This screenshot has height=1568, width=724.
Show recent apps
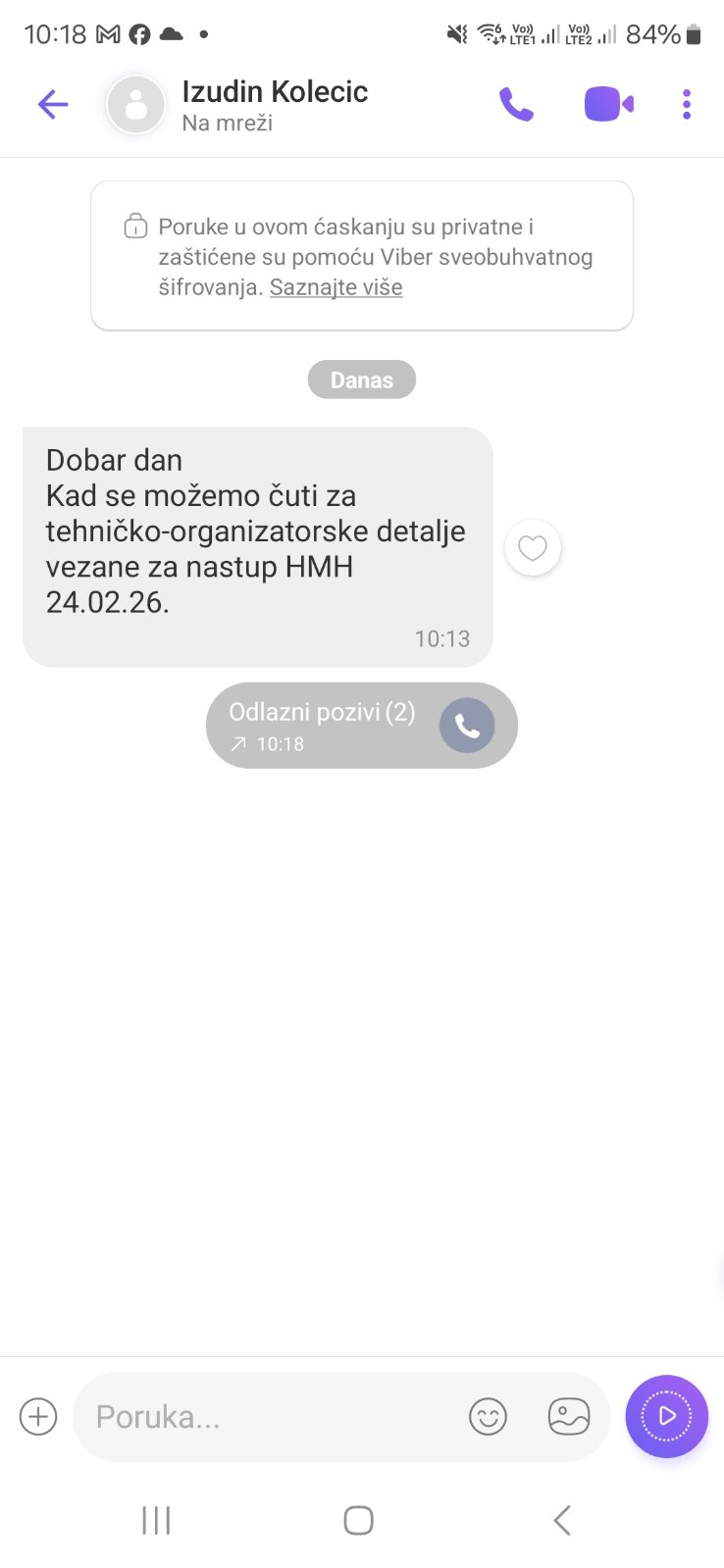click(156, 1521)
